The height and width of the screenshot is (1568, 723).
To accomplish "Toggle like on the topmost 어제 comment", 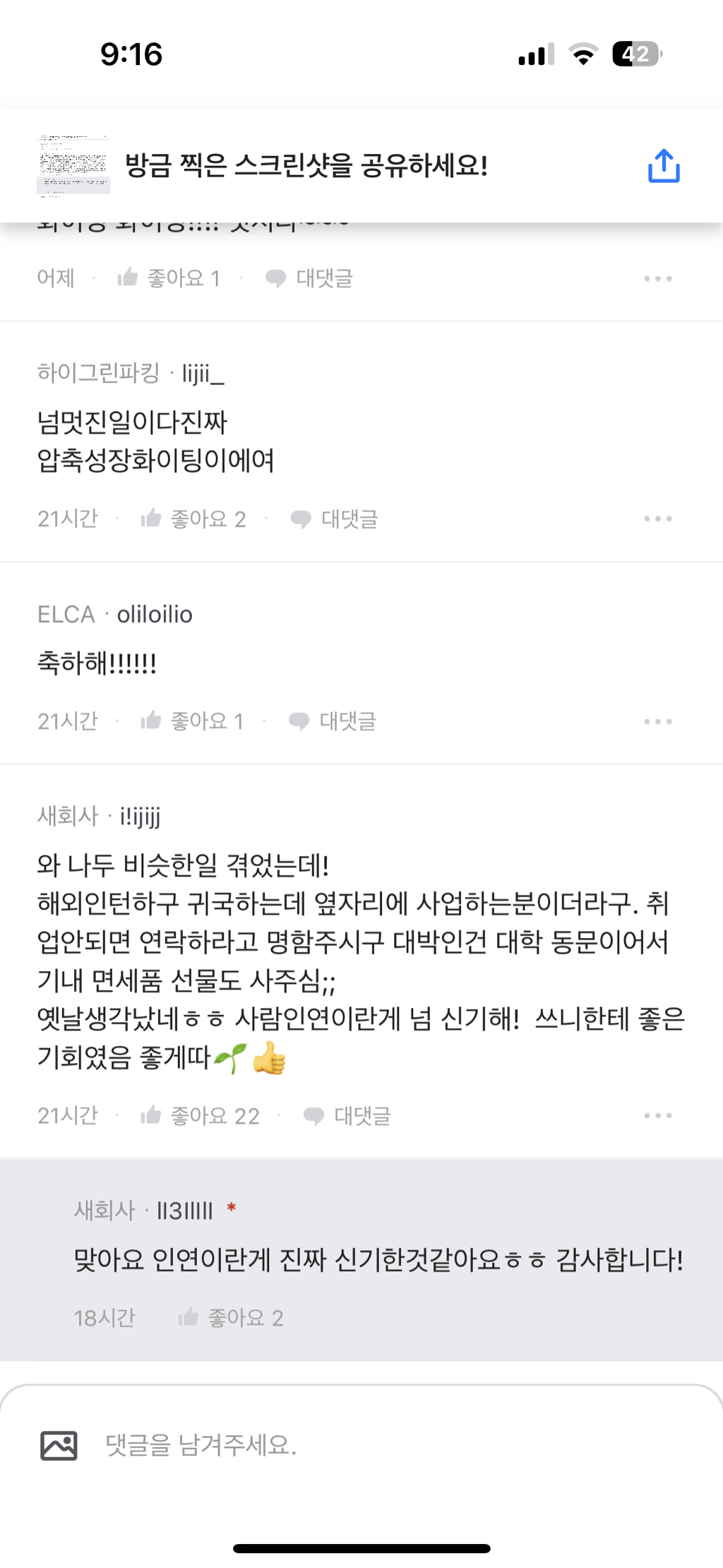I will (x=129, y=278).
